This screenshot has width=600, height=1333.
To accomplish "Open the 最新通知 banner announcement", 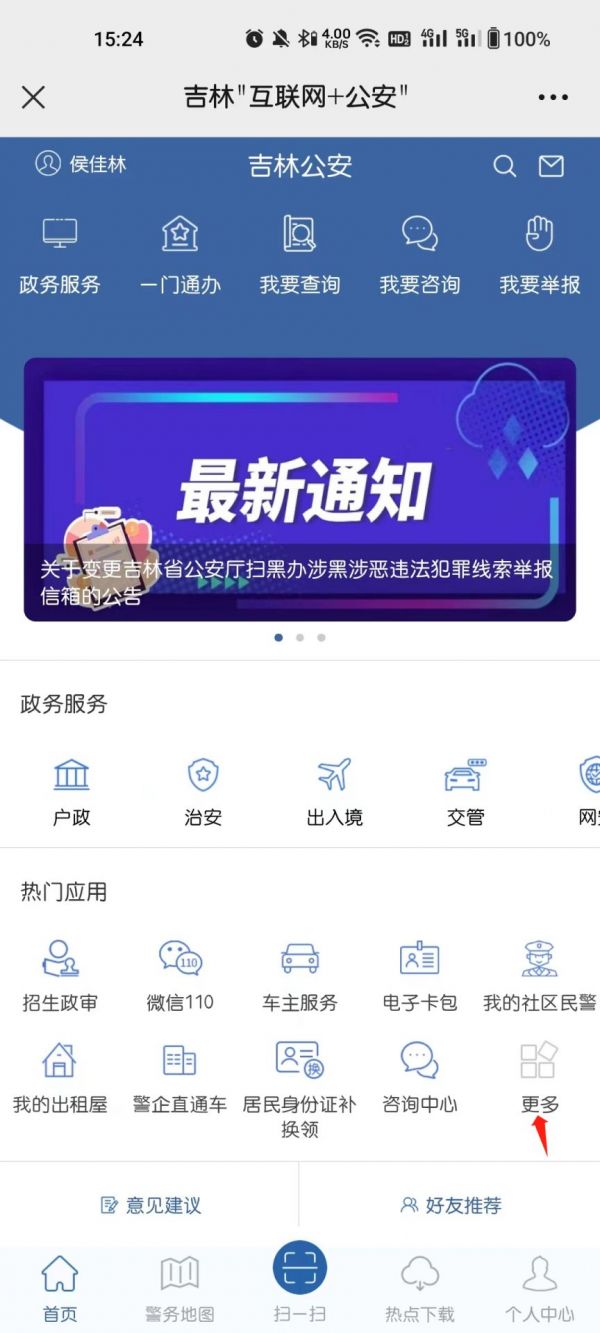I will point(300,489).
